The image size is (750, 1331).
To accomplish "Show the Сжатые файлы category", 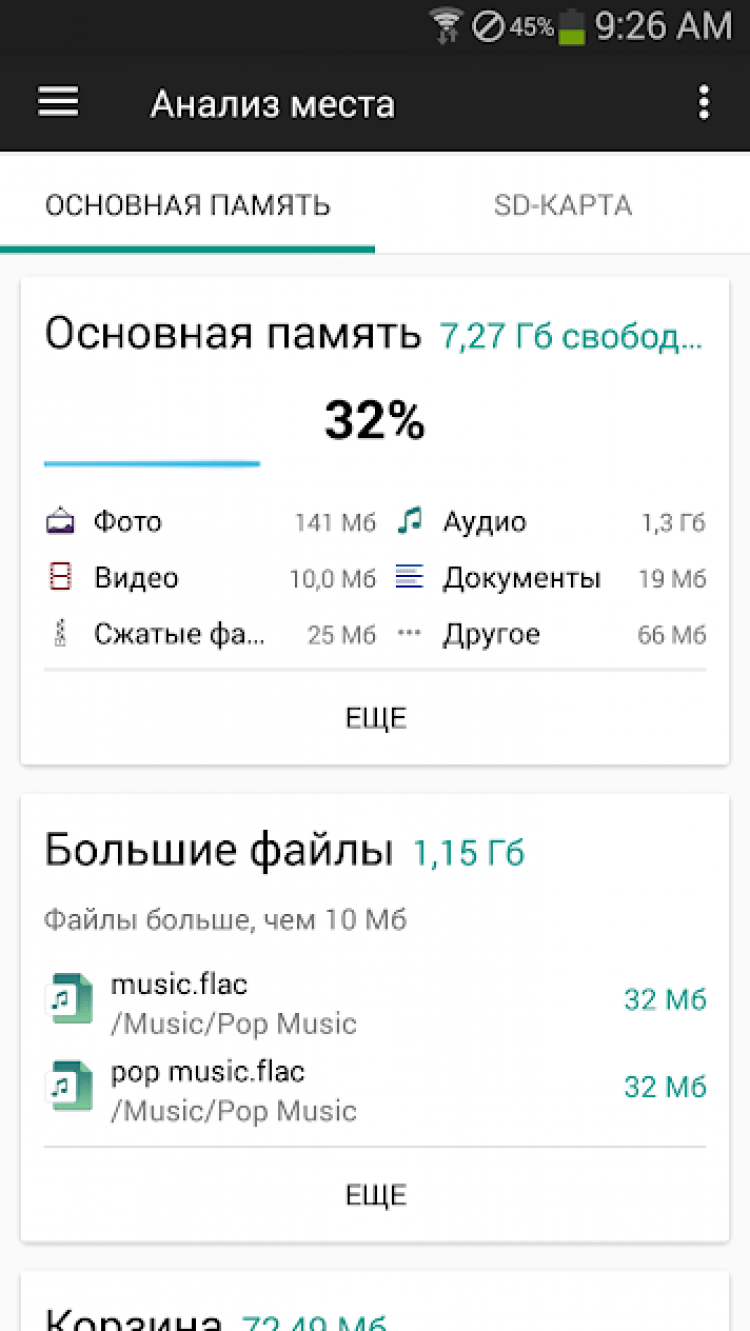I will [x=210, y=634].
